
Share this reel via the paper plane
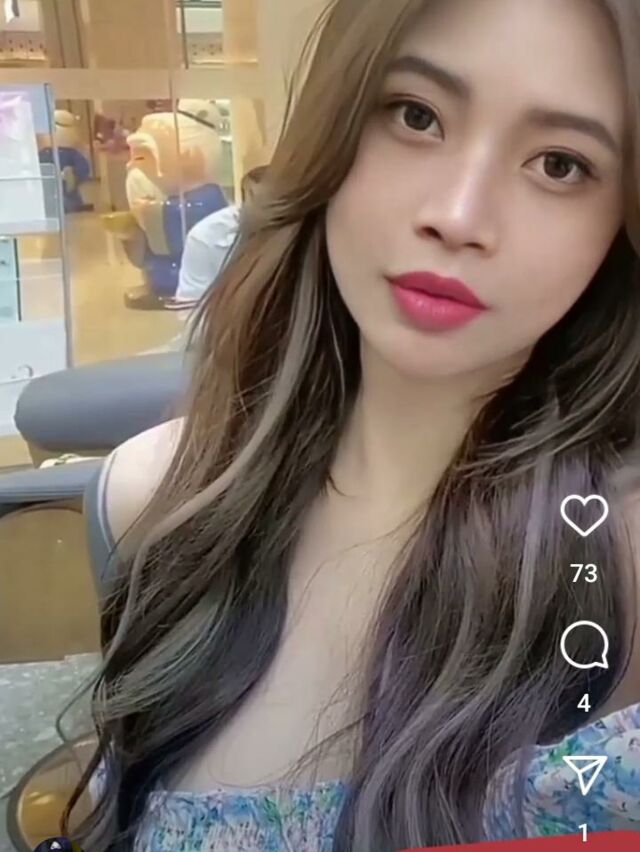584,775
